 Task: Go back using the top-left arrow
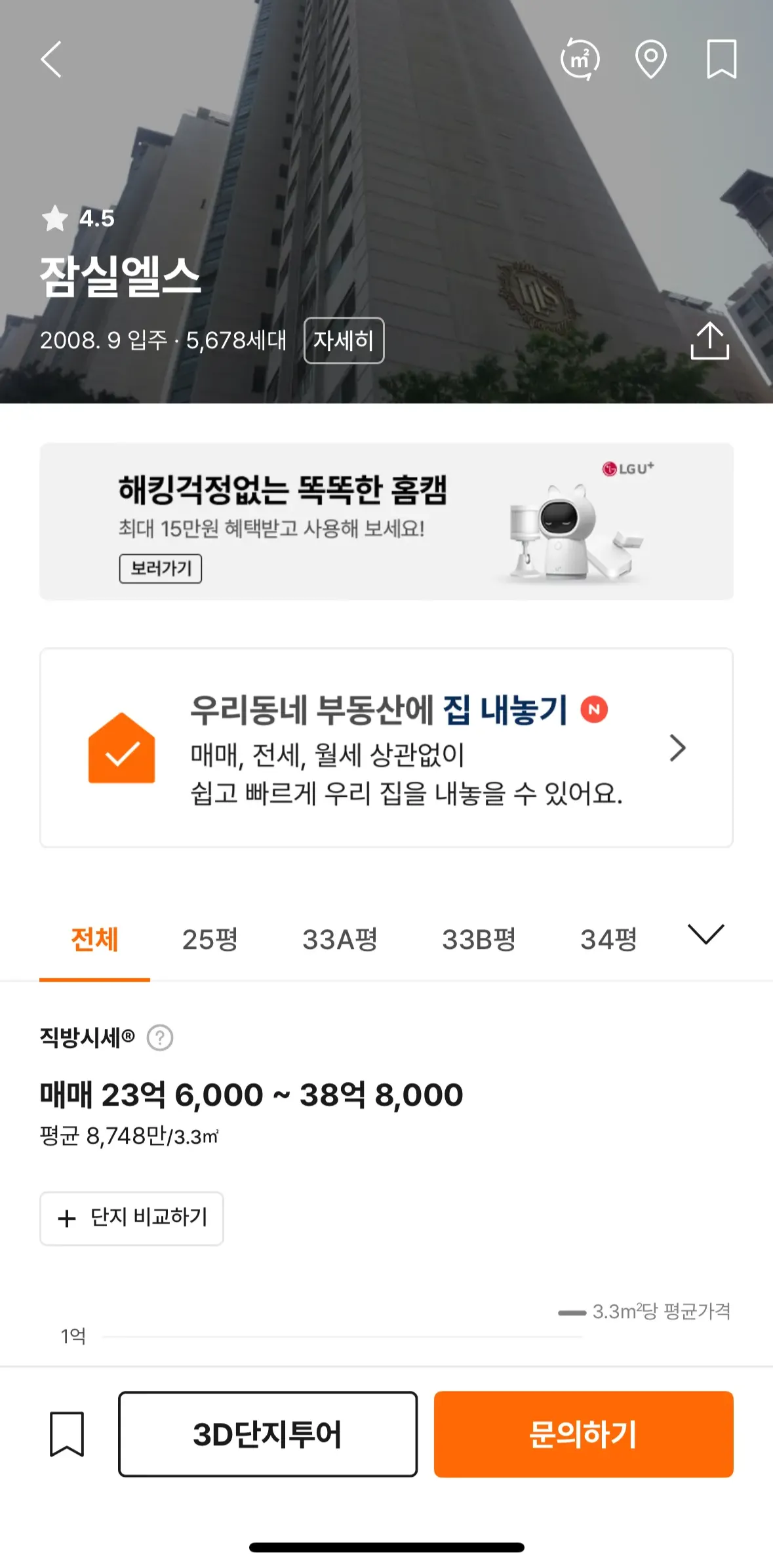[x=51, y=60]
